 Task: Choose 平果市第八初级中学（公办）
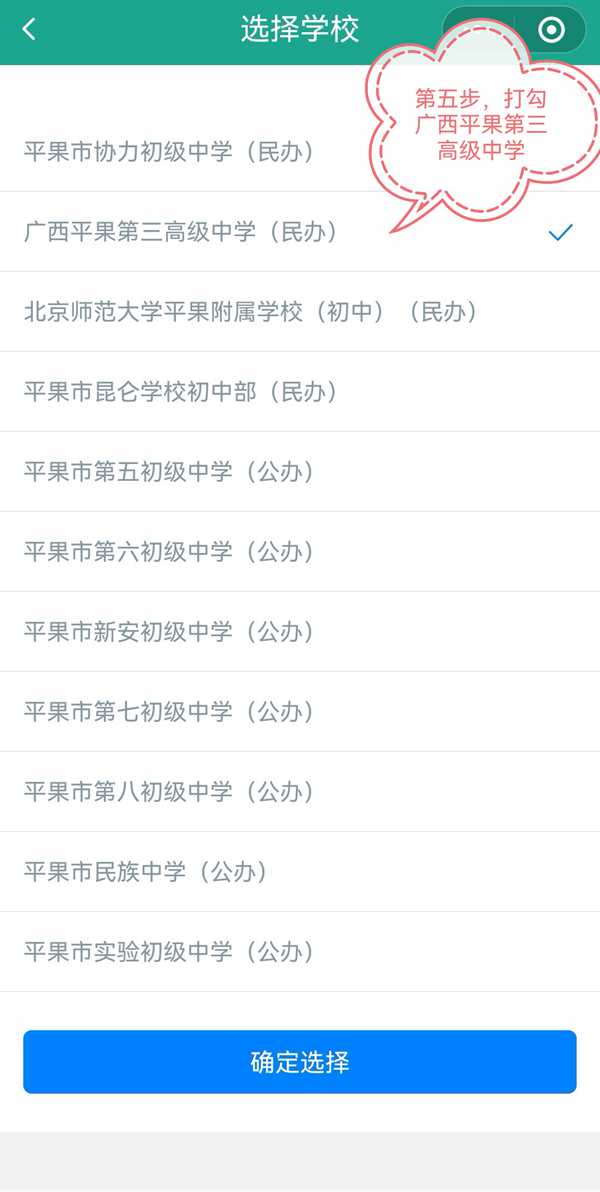(169, 792)
